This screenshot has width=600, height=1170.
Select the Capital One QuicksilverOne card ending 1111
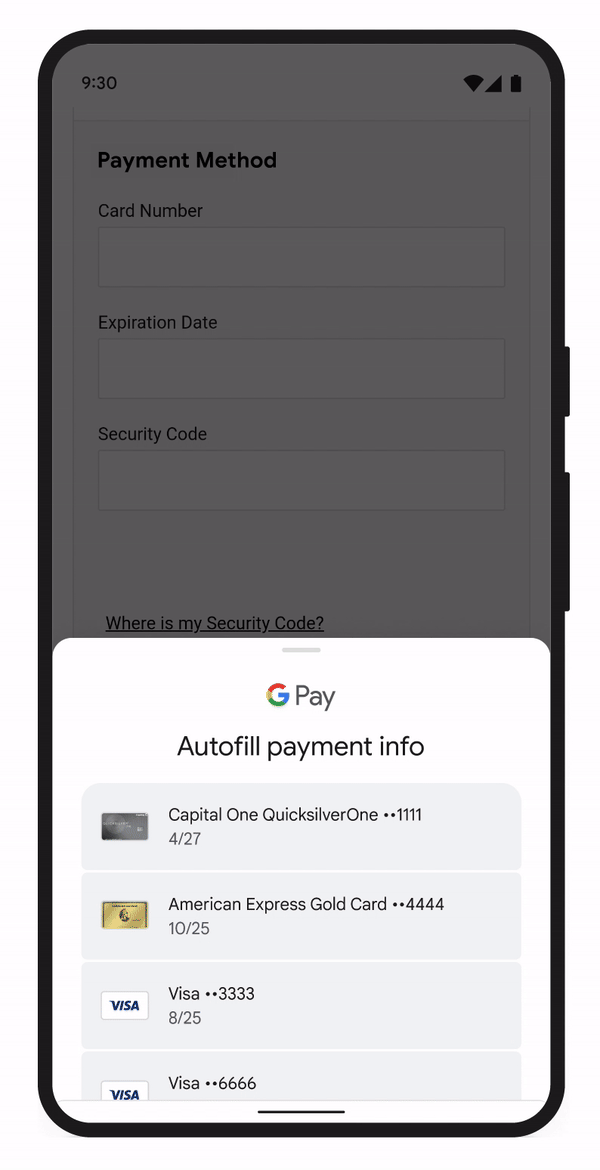click(300, 826)
